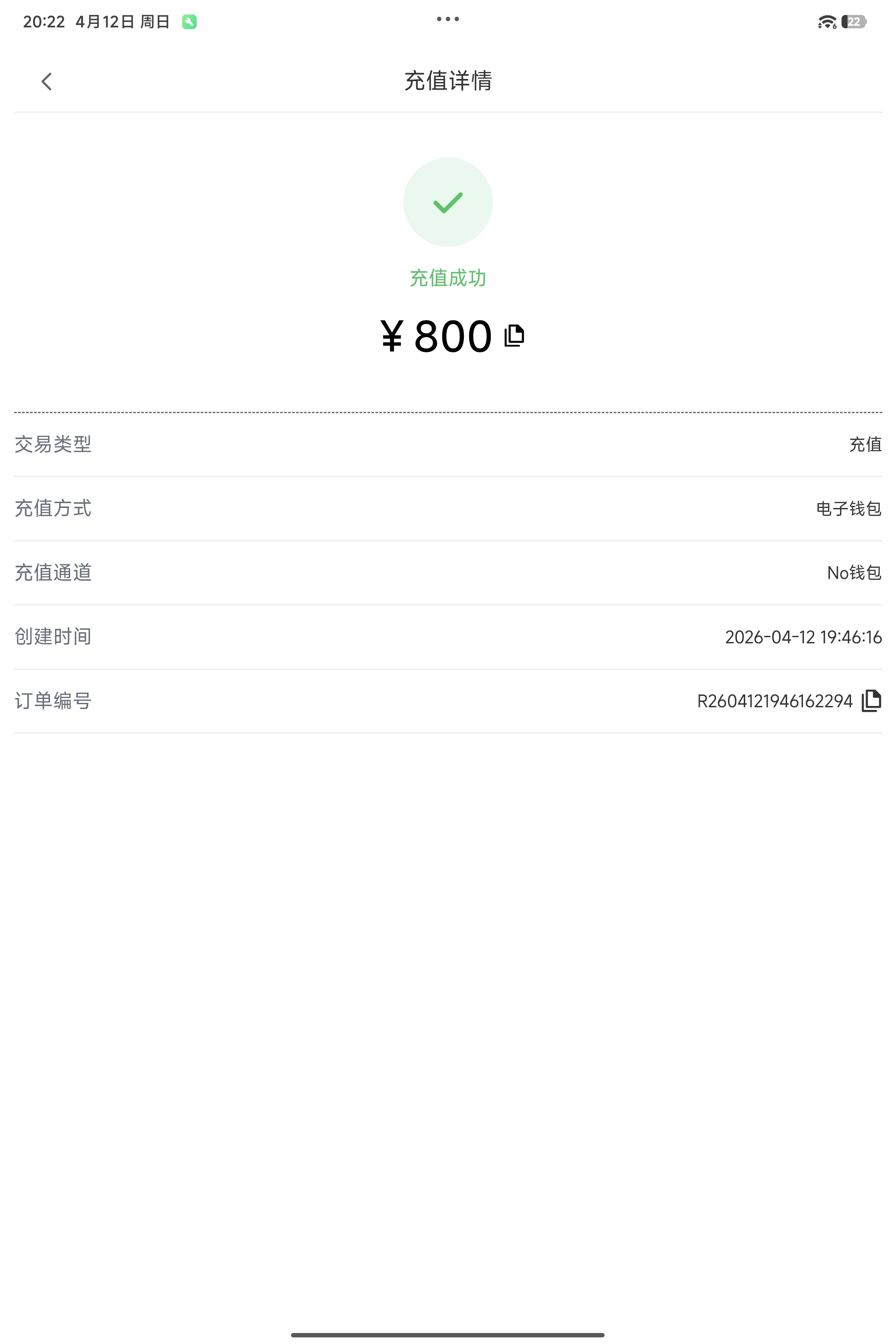Select the 充值详情 page title
This screenshot has height=1344, width=896.
tap(448, 82)
